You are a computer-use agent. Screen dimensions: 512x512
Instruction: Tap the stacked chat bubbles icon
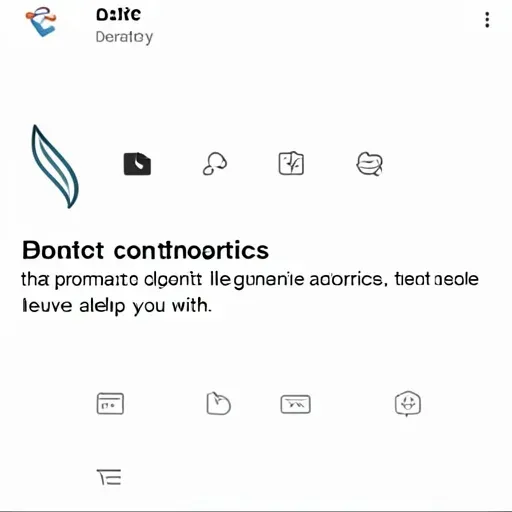coord(369,164)
